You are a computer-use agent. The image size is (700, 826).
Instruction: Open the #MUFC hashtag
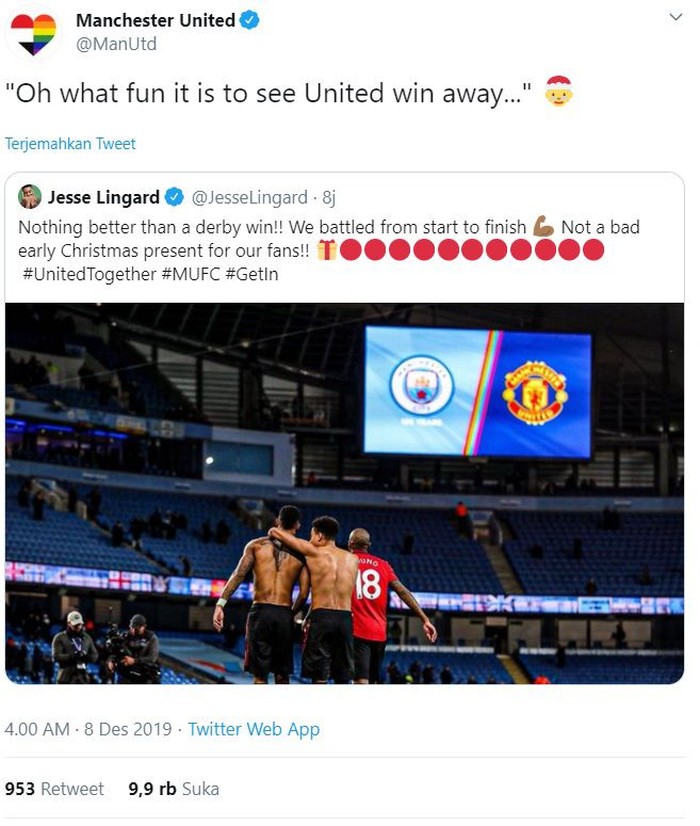190,273
